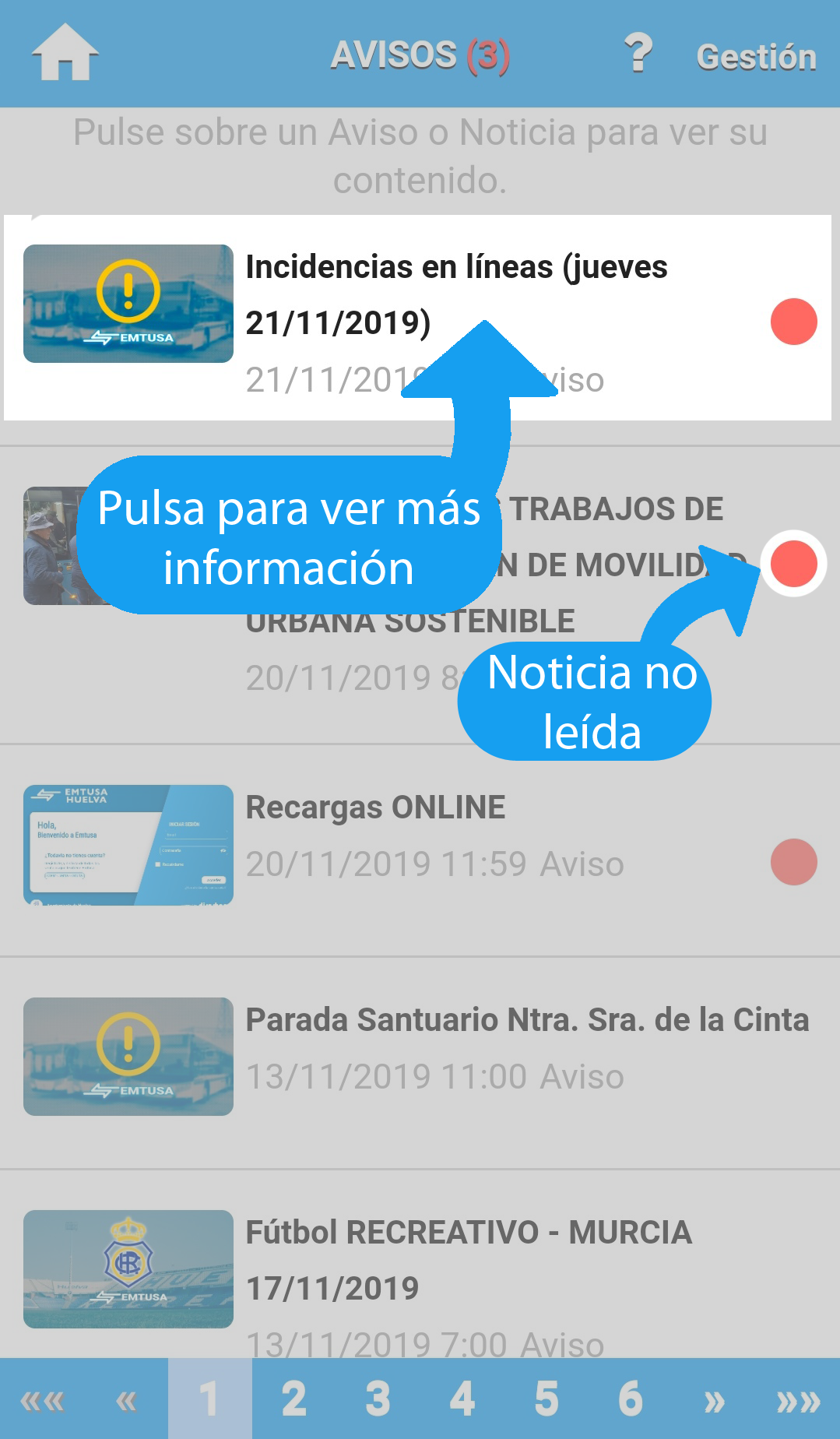The width and height of the screenshot is (840, 1439).
Task: Go to the previous page arrow
Action: coord(126,1400)
